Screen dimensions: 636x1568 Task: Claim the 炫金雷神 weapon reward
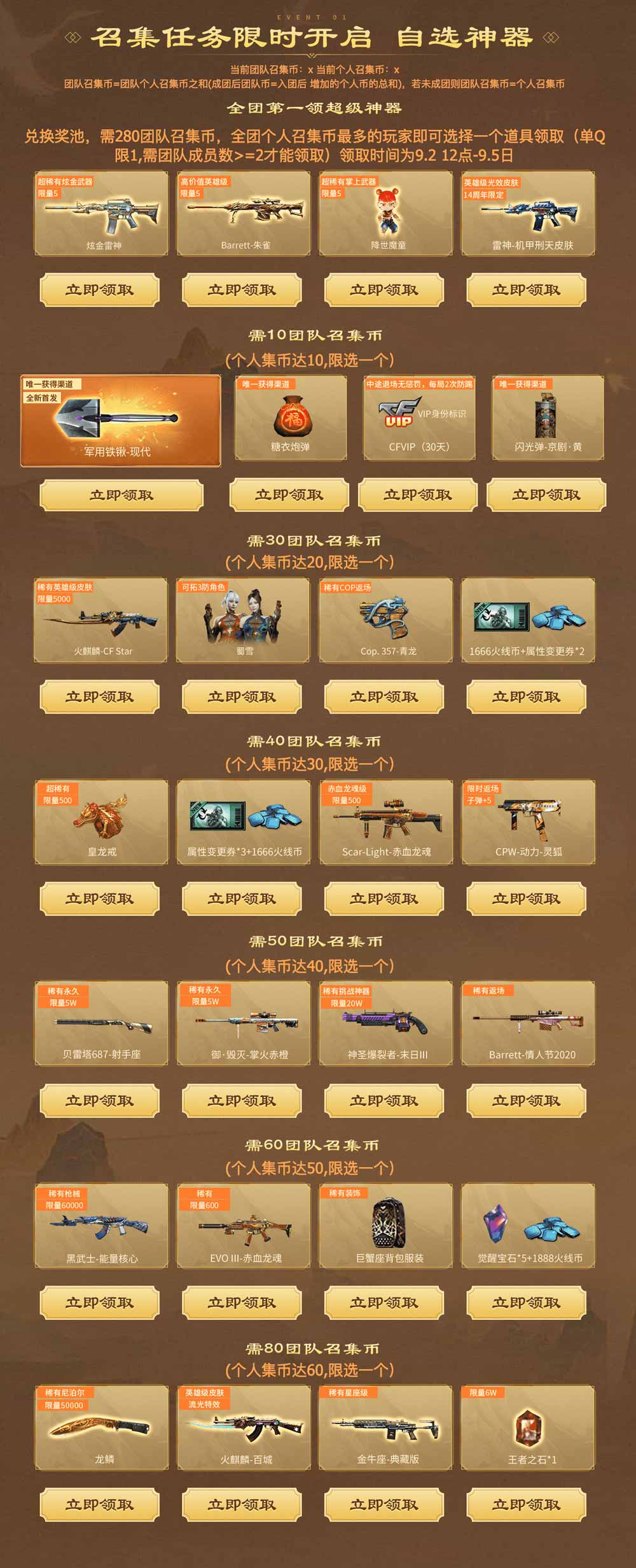coord(100,290)
